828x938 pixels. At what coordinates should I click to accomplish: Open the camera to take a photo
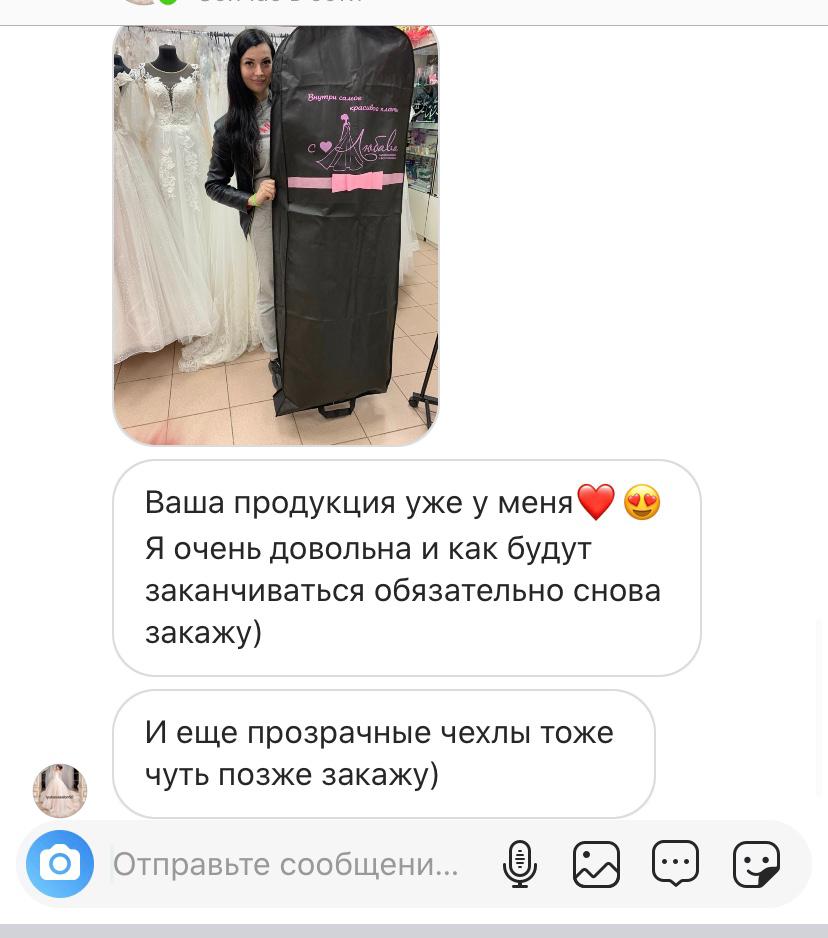point(60,864)
